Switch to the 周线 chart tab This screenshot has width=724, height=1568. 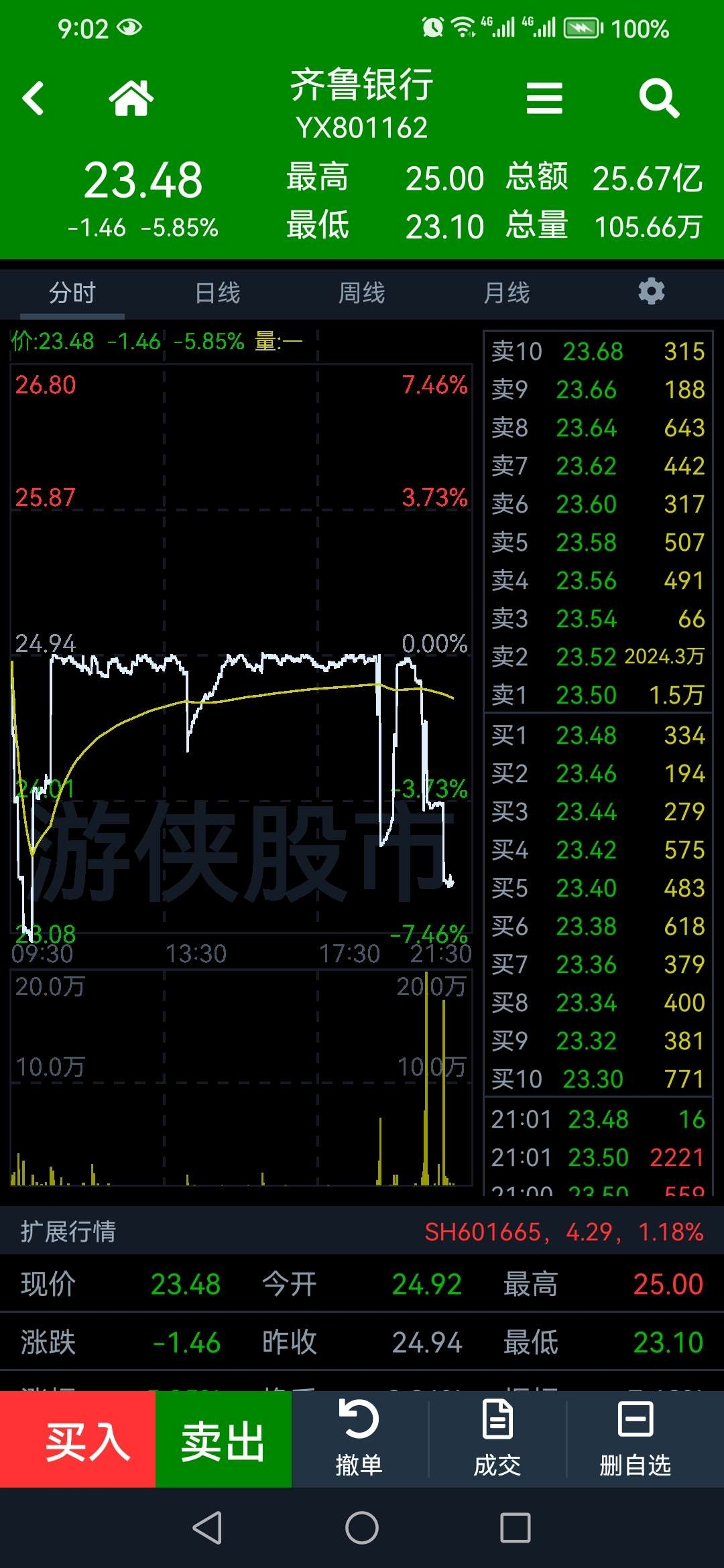[x=362, y=293]
